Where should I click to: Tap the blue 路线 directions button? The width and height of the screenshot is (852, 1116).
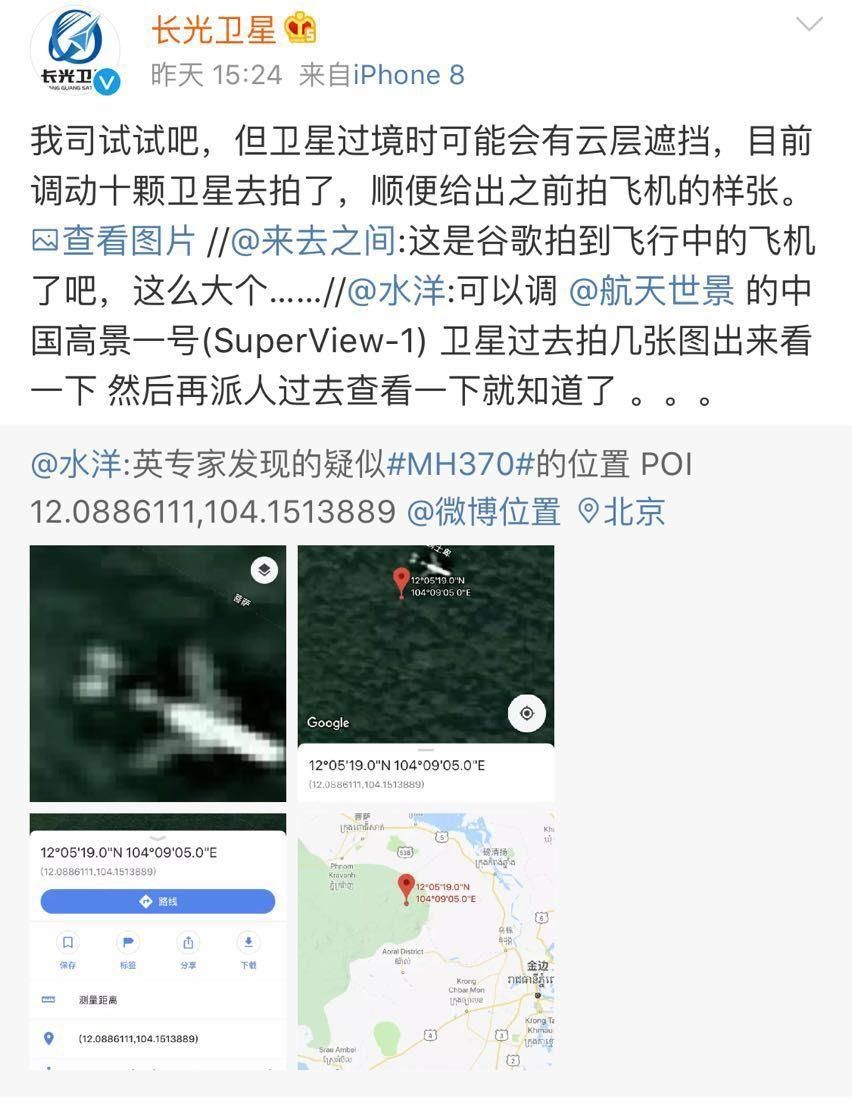coord(156,901)
